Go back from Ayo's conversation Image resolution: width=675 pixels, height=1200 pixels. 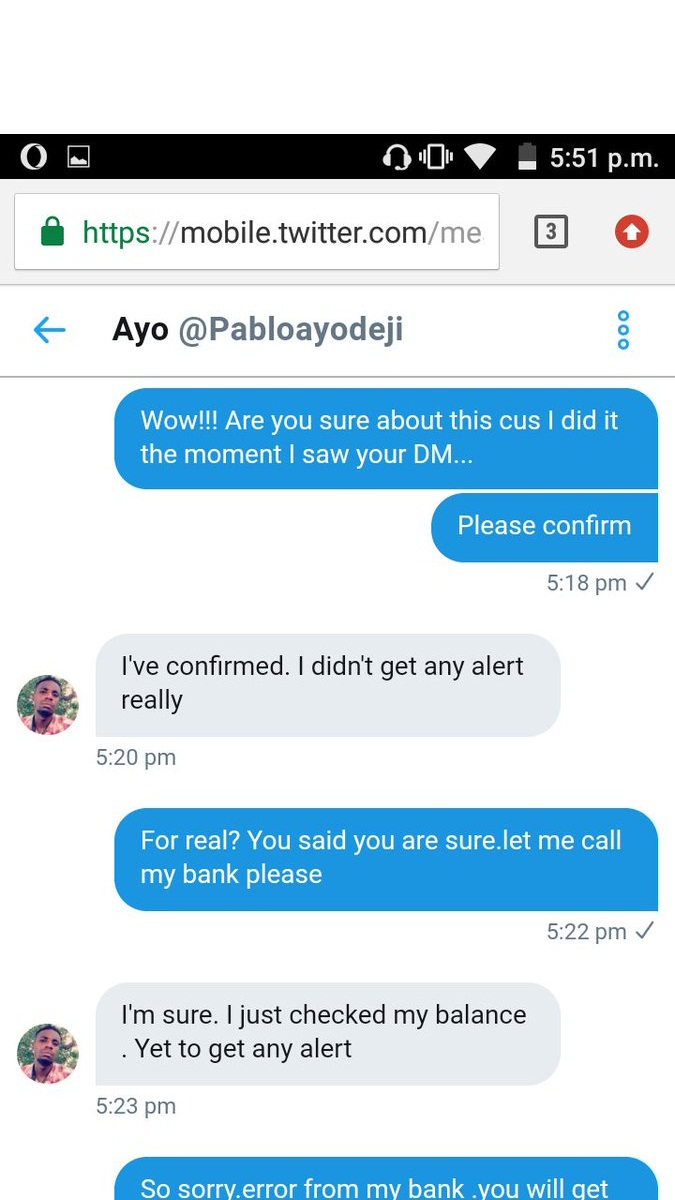coord(49,330)
